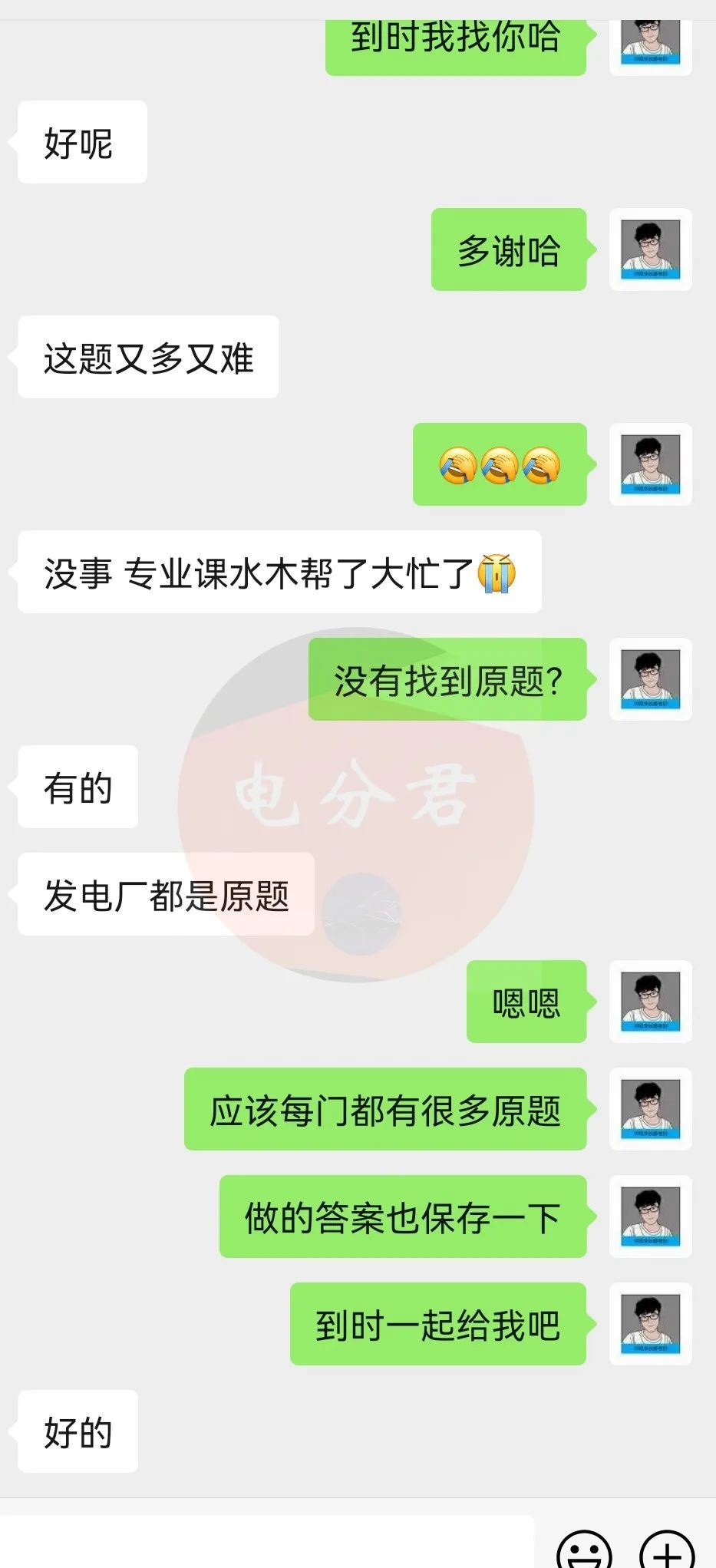Open the plus attachment menu
Viewport: 716px width, 1568px height.
tap(667, 1550)
